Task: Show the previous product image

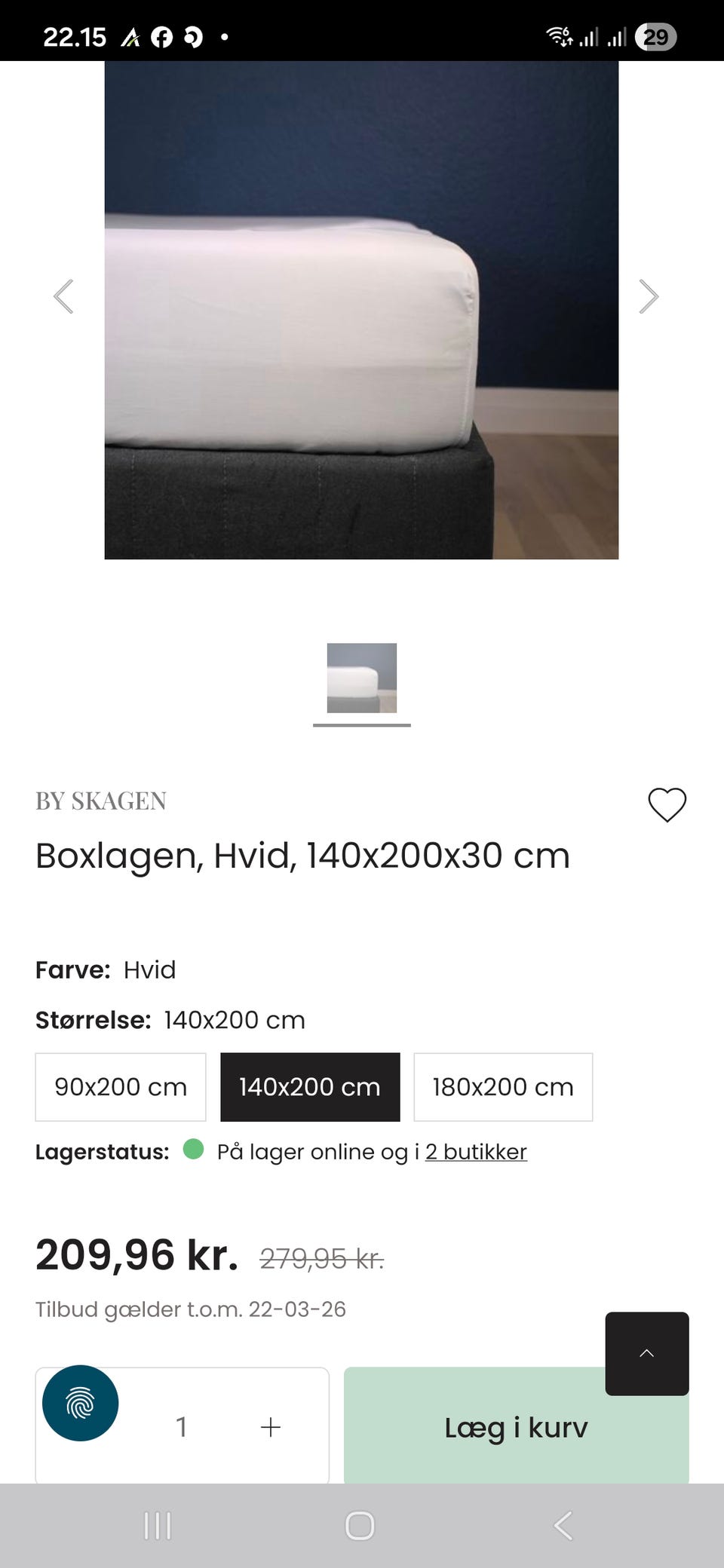Action: pos(64,296)
